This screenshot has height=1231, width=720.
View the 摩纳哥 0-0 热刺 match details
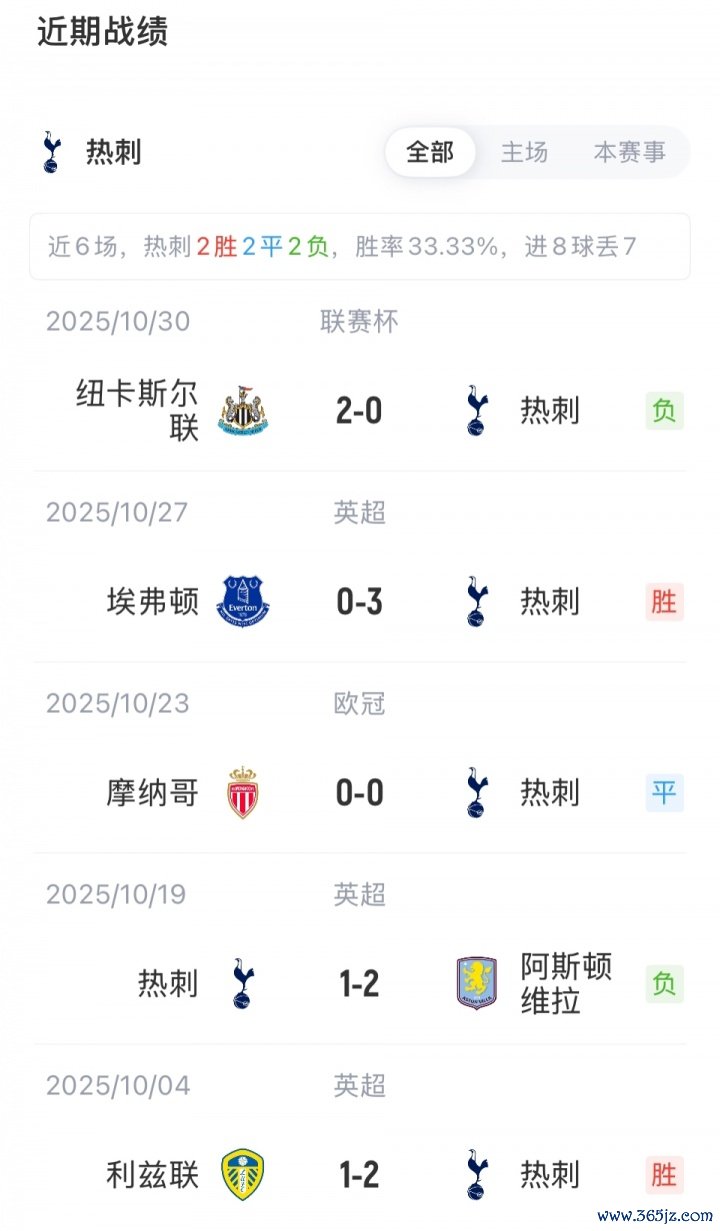359,793
